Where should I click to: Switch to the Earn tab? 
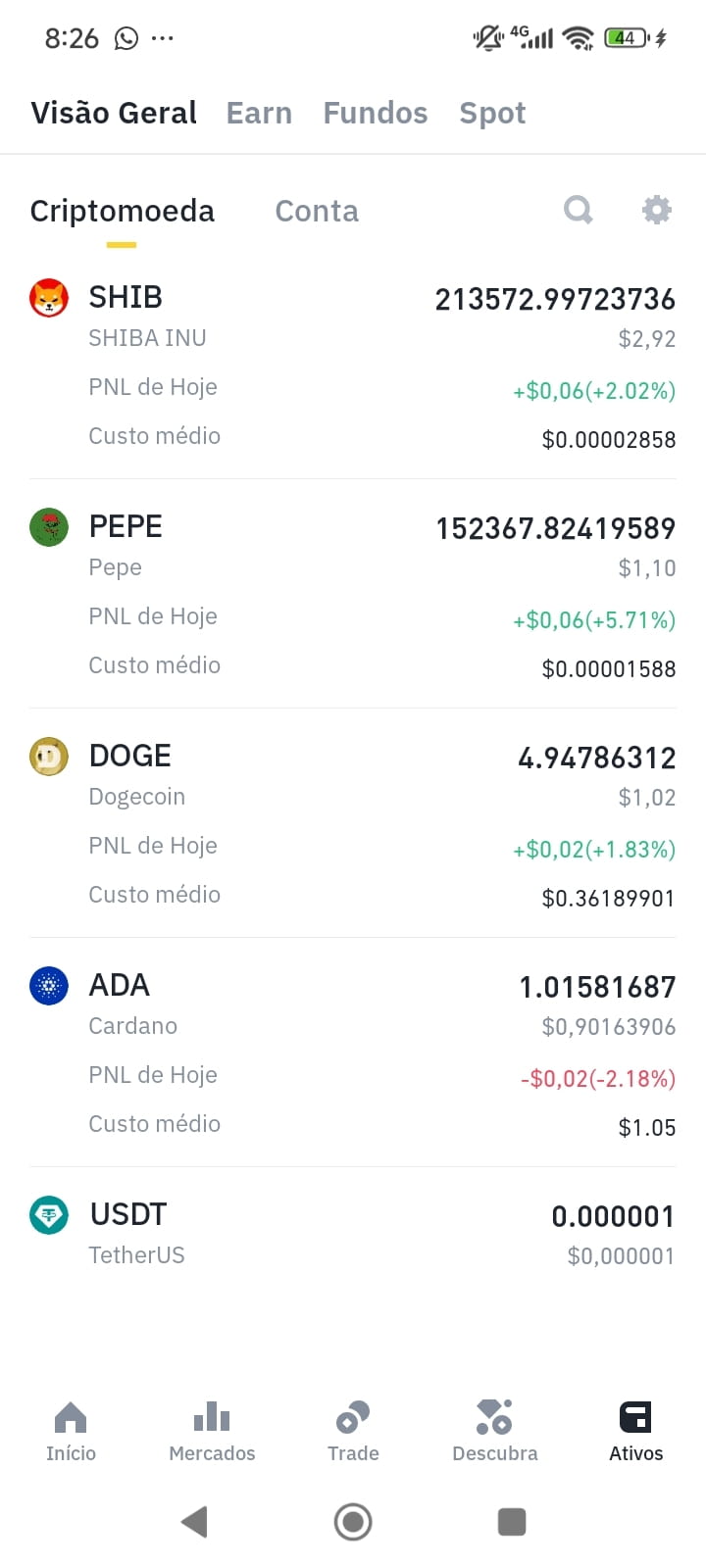[x=259, y=113]
